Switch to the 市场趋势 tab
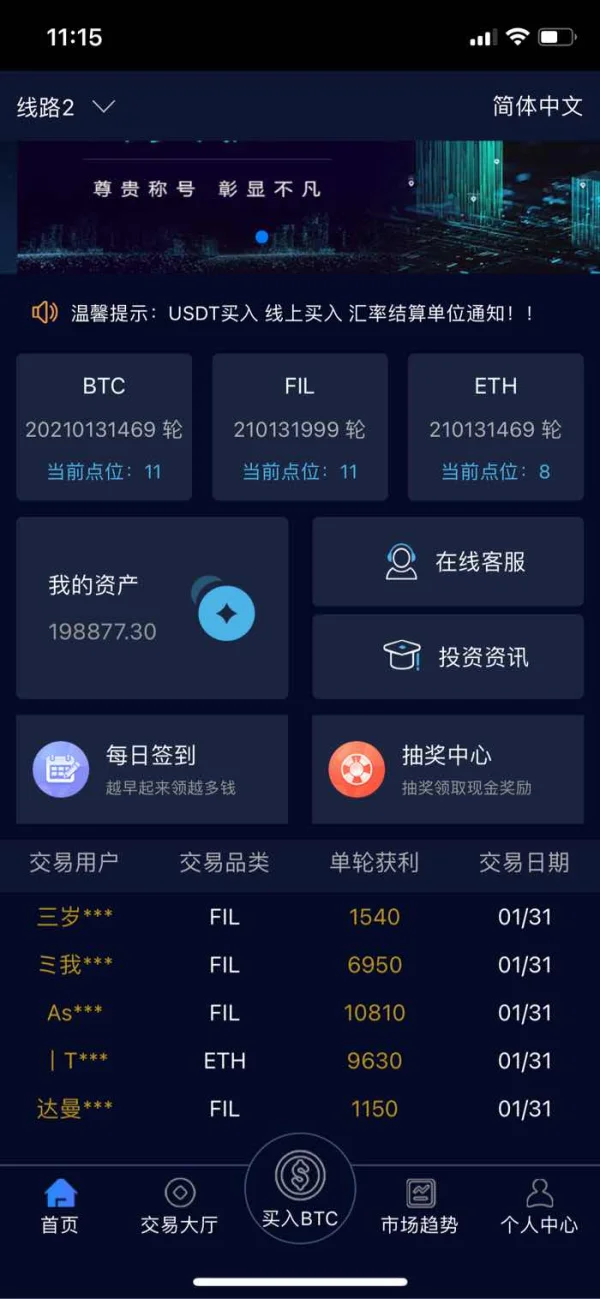 point(420,1206)
